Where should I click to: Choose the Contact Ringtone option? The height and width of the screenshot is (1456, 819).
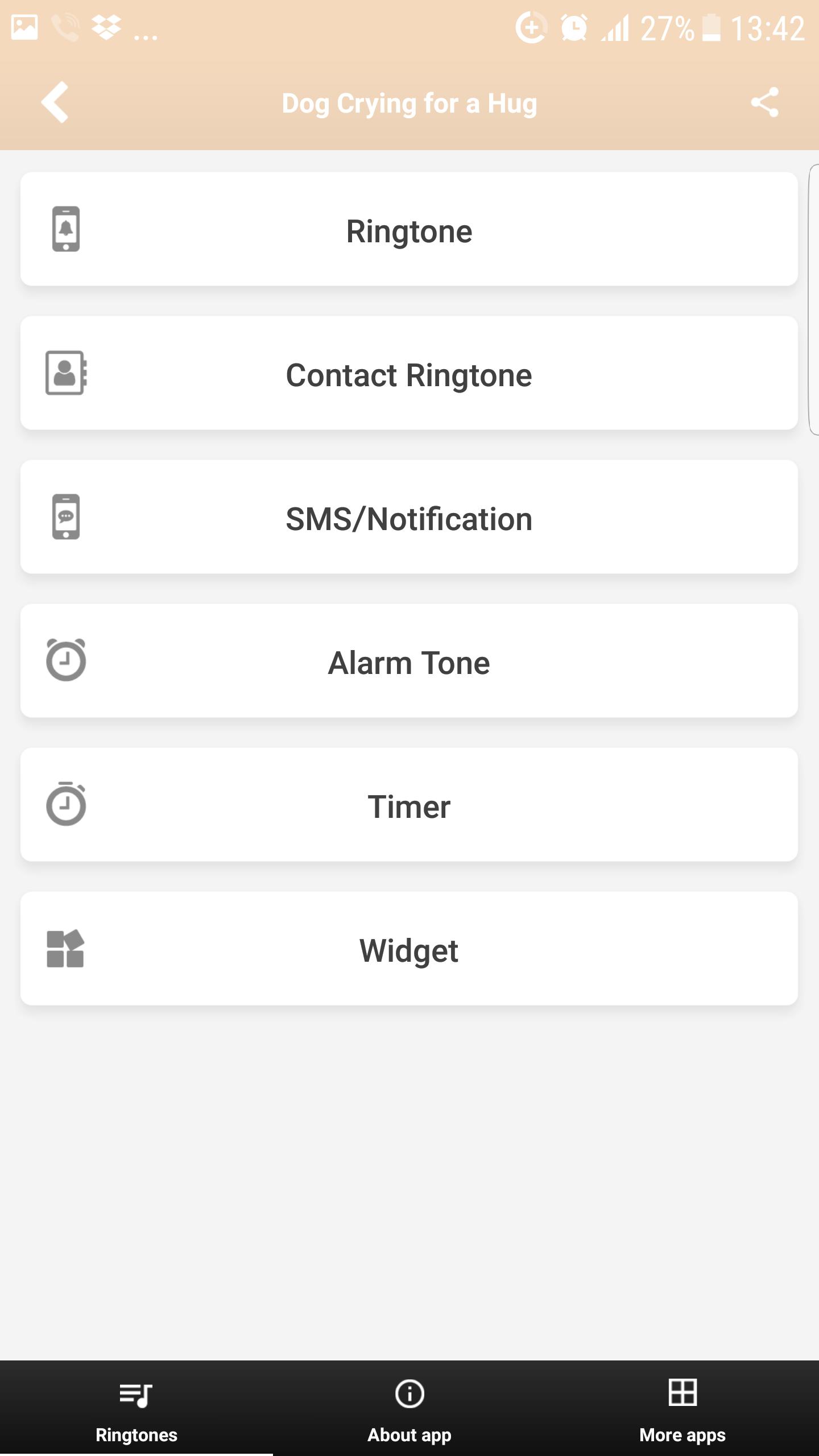(x=409, y=374)
